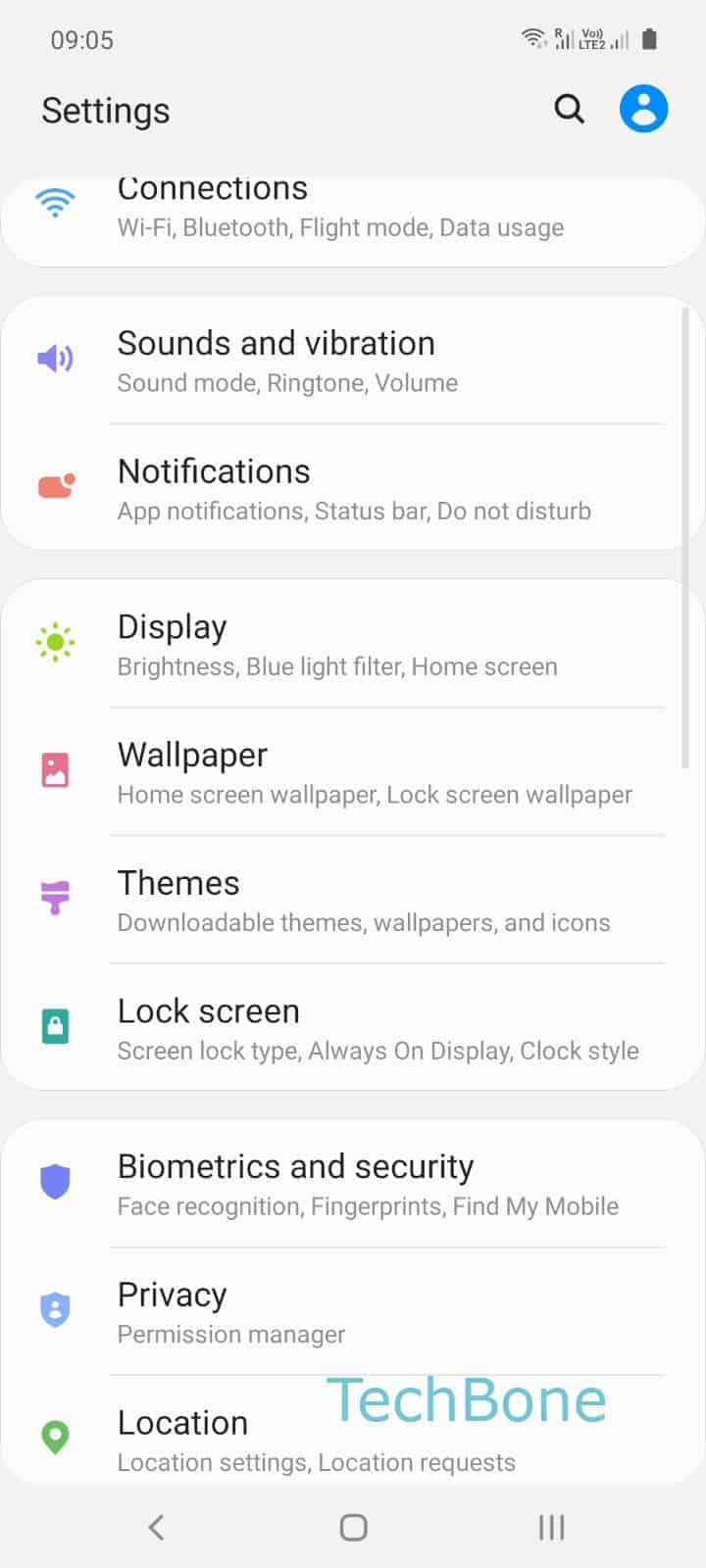Select the Privacy shield icon
The image size is (706, 1568).
[x=56, y=1310]
